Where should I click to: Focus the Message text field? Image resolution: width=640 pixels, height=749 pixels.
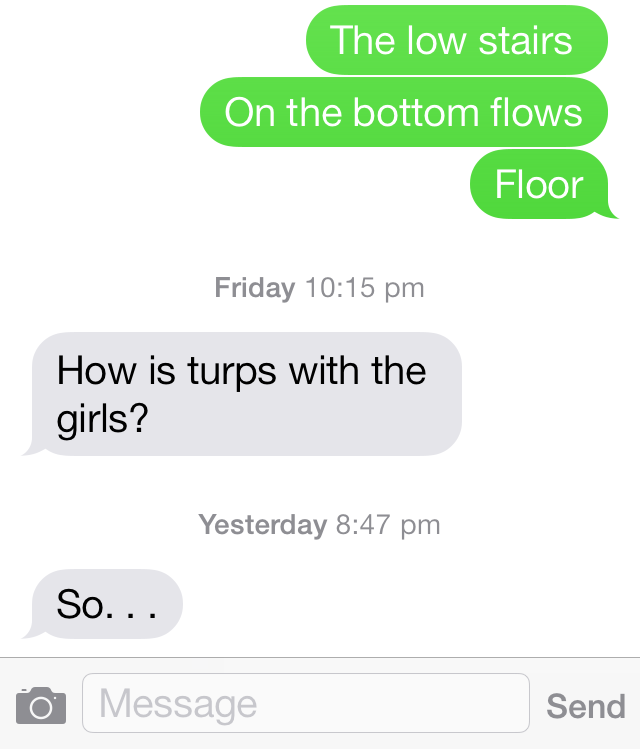pyautogui.click(x=305, y=704)
